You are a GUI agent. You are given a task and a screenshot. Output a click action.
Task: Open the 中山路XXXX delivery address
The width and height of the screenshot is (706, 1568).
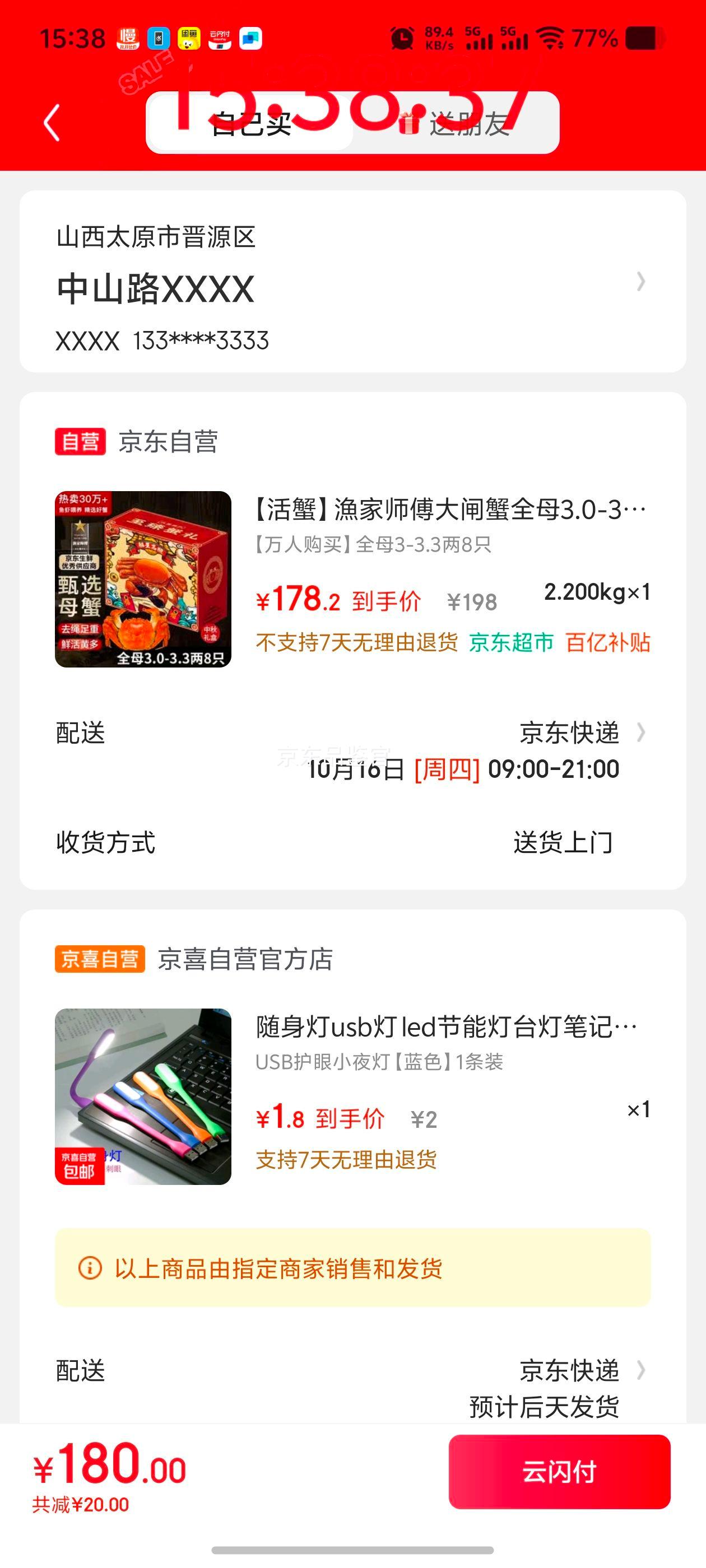[x=352, y=282]
